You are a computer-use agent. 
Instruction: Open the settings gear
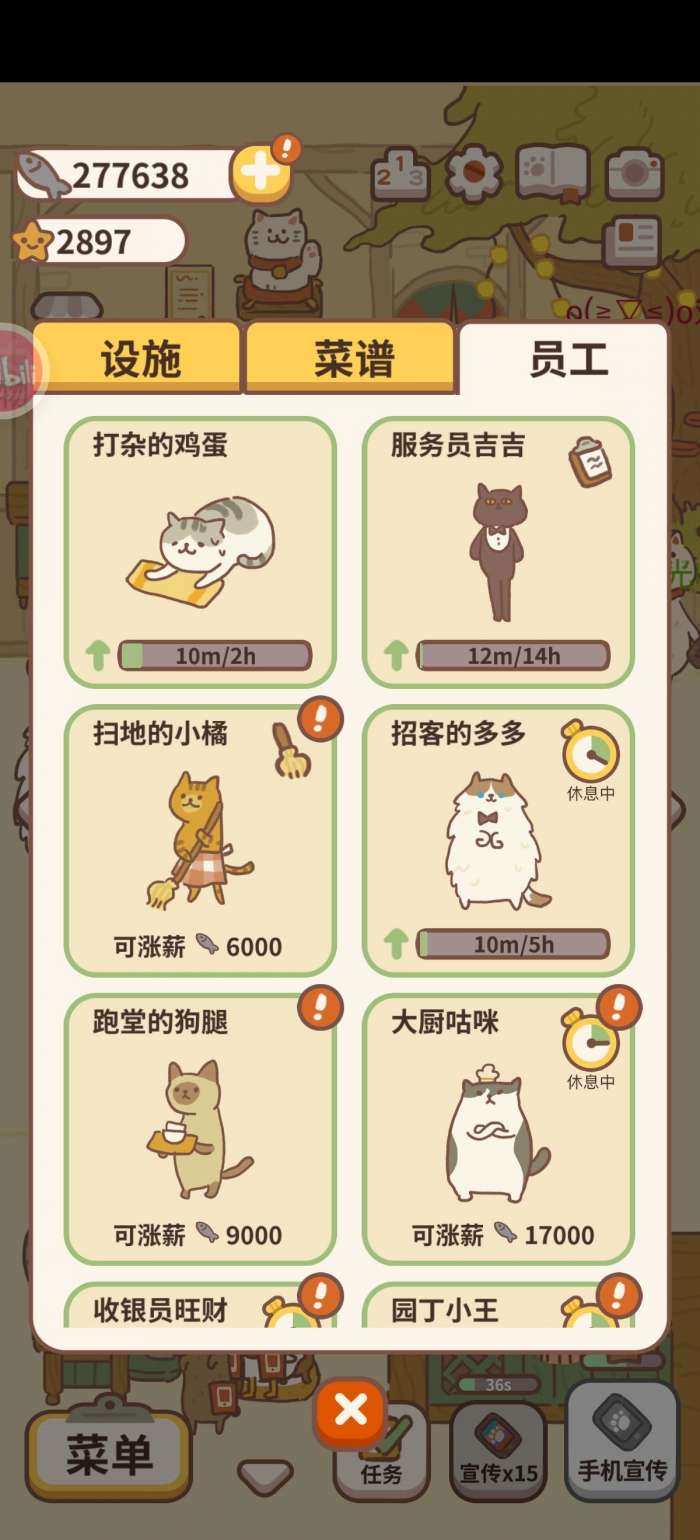[x=473, y=174]
